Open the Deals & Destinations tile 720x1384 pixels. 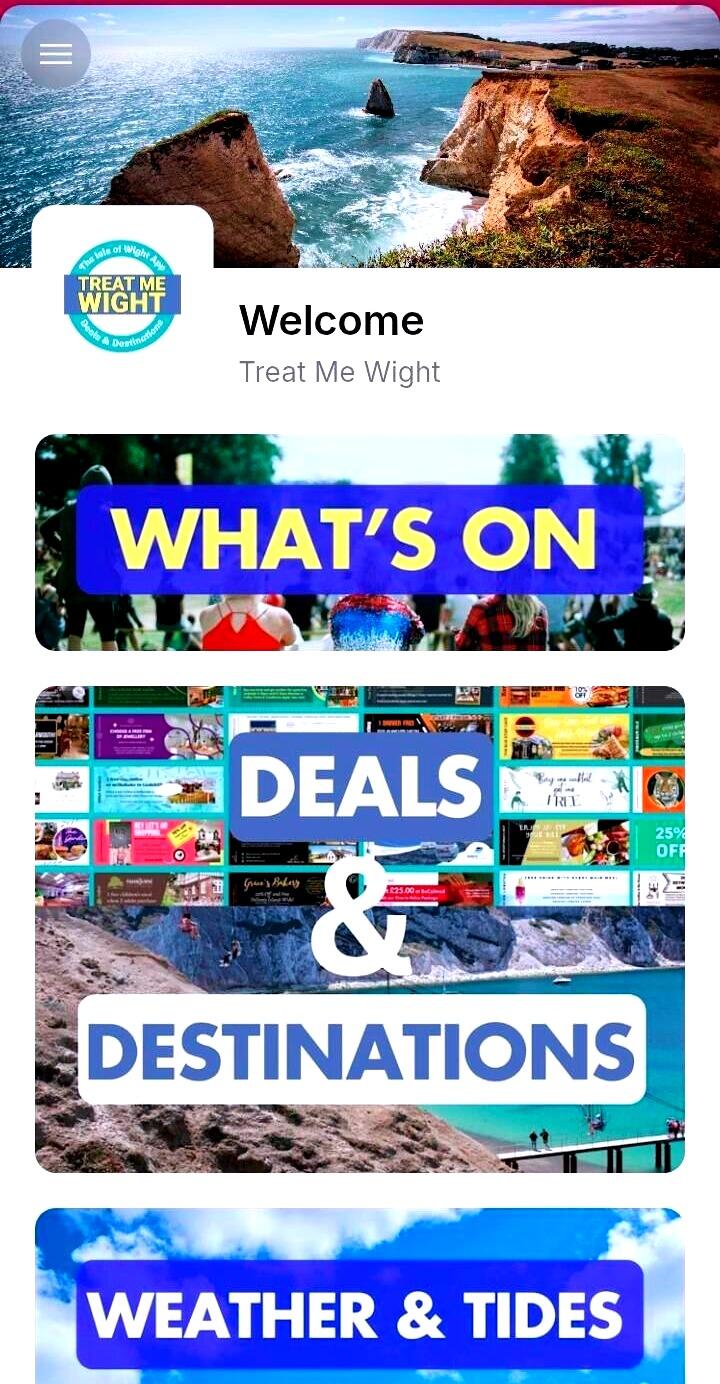[360, 929]
